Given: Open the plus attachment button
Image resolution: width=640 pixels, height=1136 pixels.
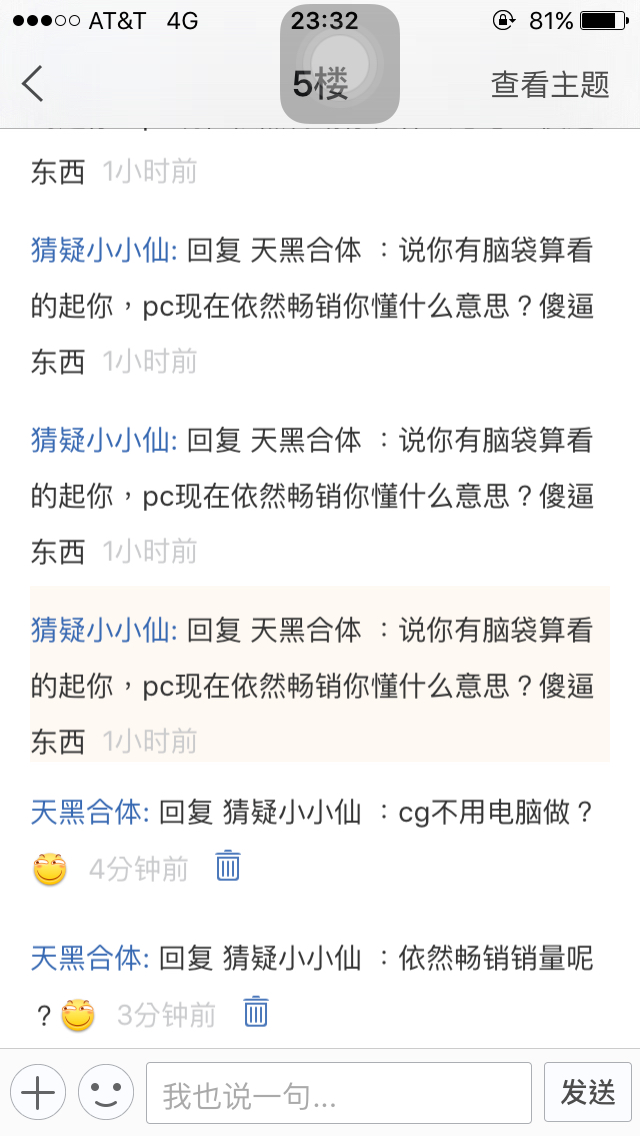Looking at the screenshot, I should tap(38, 1092).
